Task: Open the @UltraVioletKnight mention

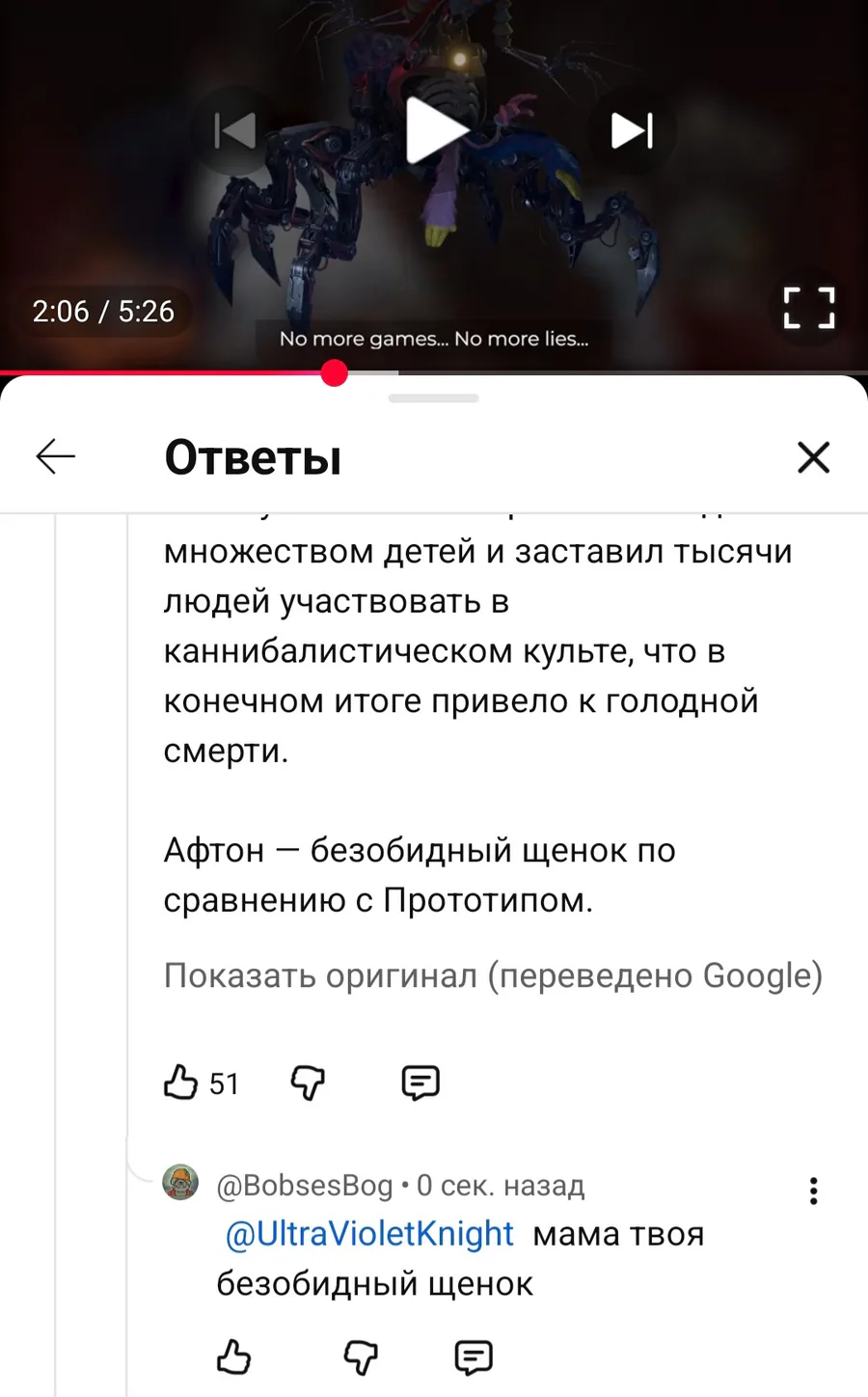Action: 369,1233
